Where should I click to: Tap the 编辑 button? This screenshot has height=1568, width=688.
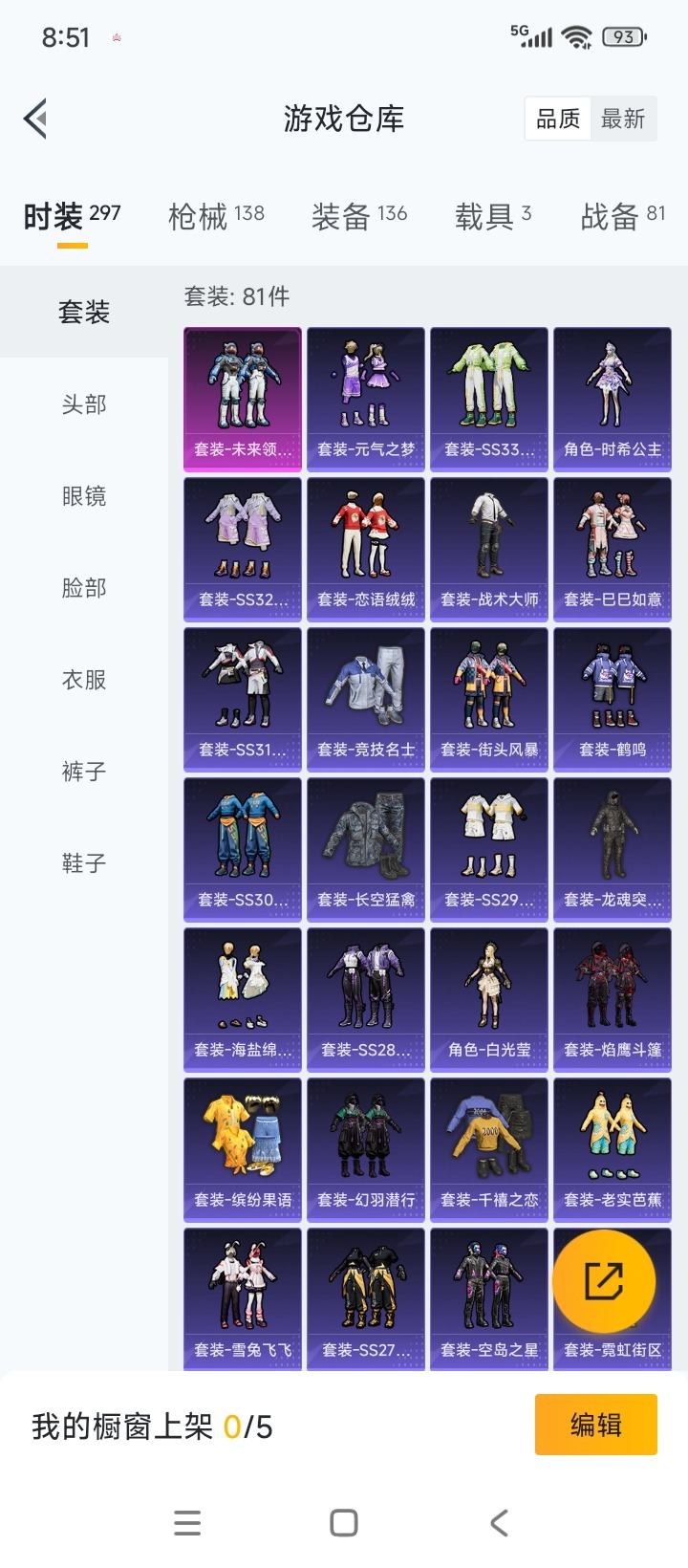(595, 1425)
